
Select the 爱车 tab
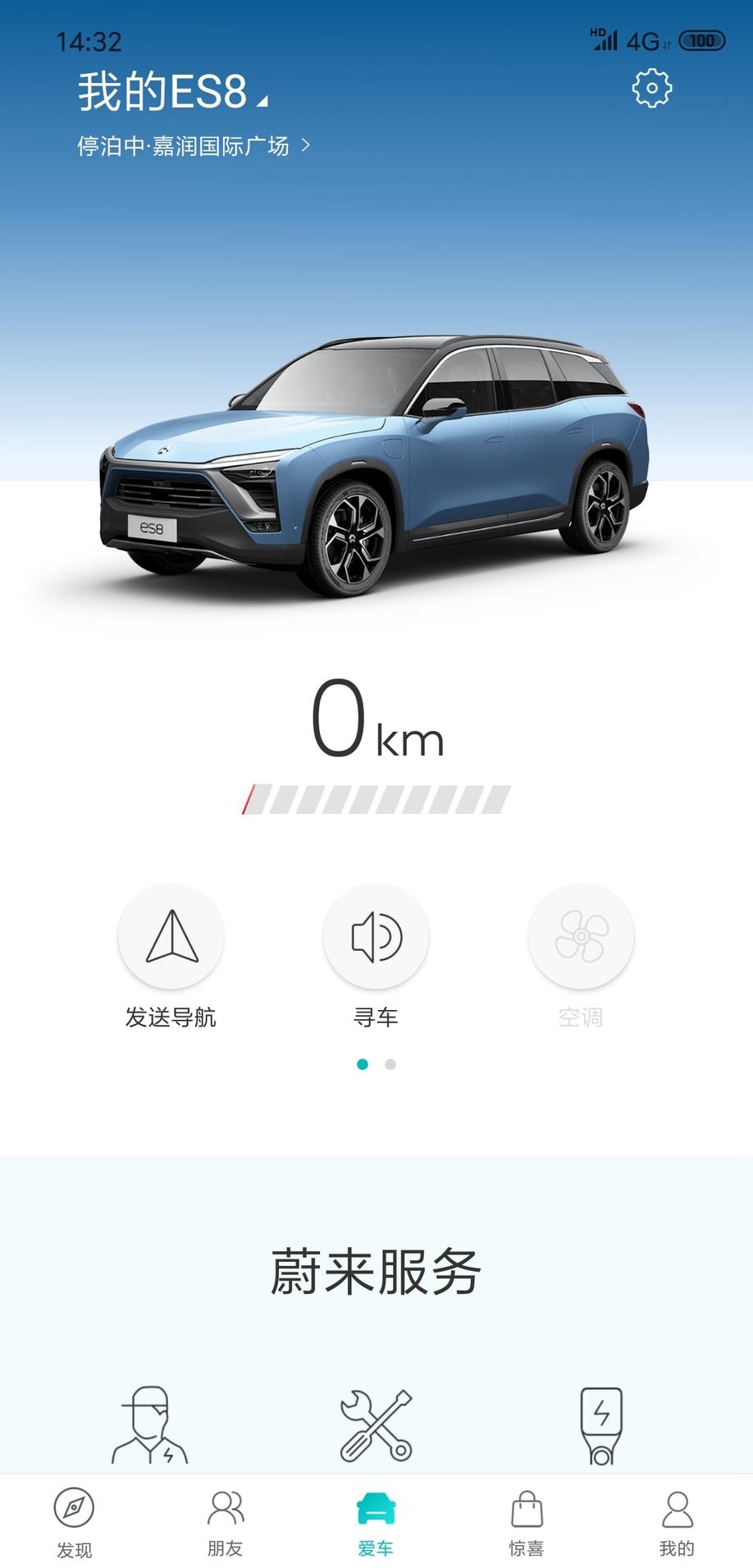(x=376, y=1523)
